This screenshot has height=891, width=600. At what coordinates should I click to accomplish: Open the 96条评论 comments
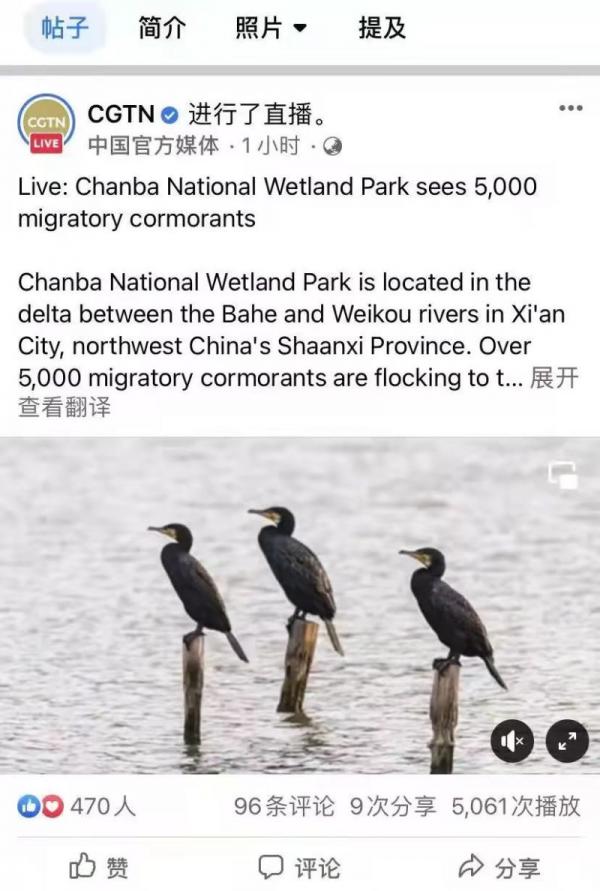[x=284, y=806]
